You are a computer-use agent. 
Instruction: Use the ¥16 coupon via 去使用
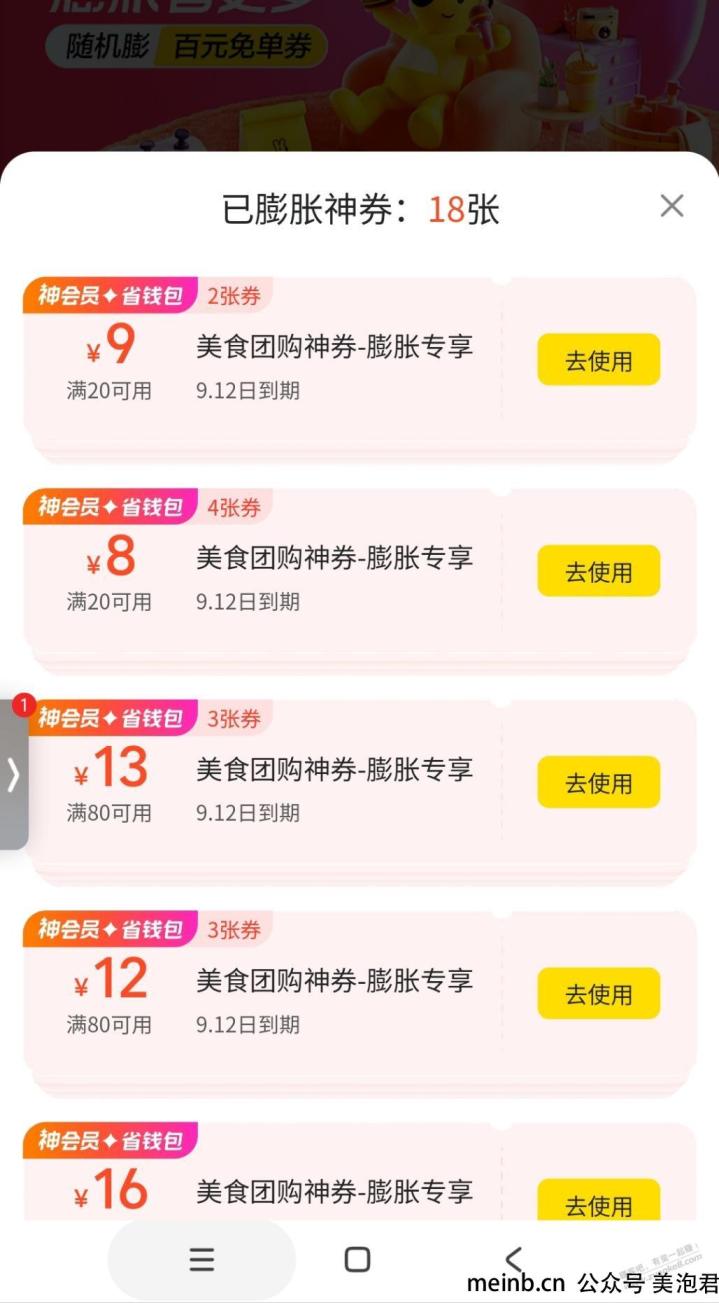(598, 1204)
